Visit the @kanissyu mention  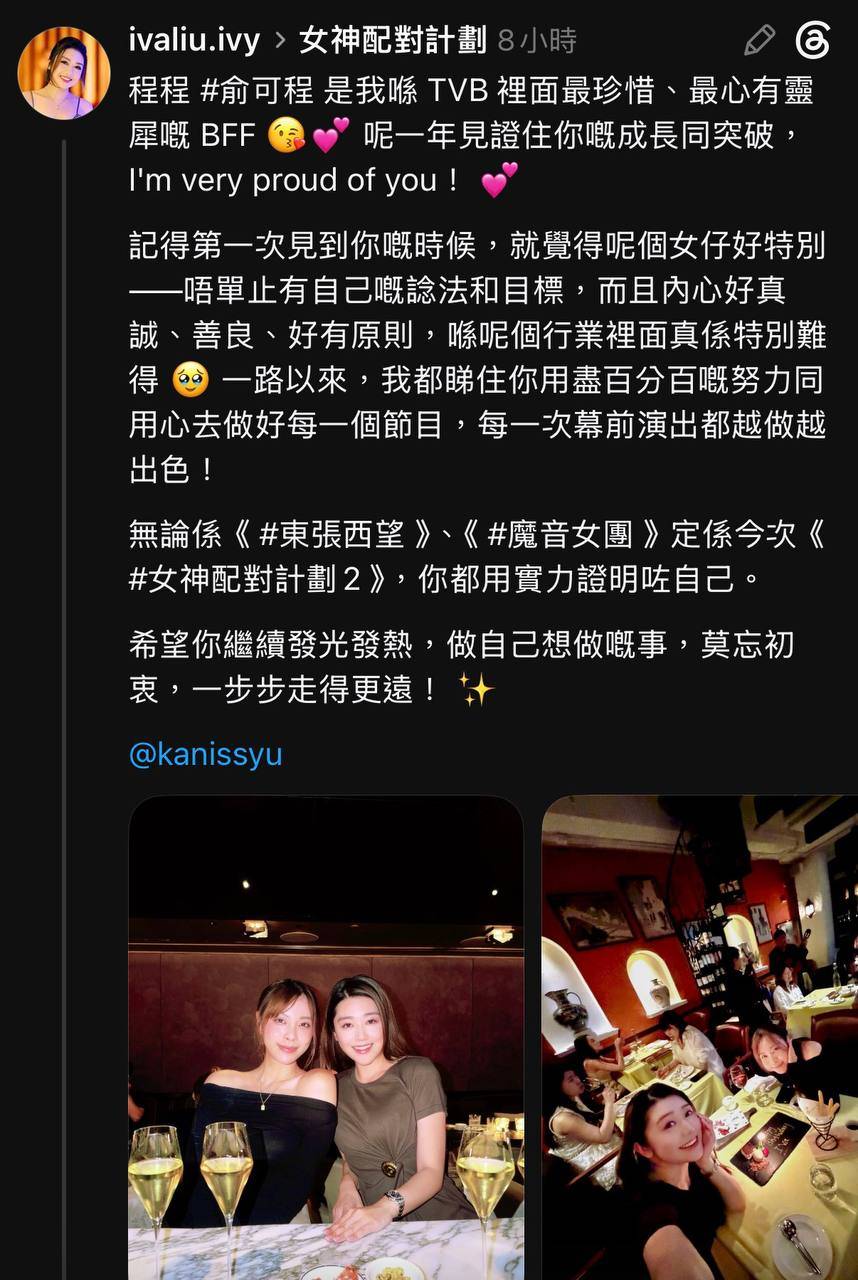206,754
